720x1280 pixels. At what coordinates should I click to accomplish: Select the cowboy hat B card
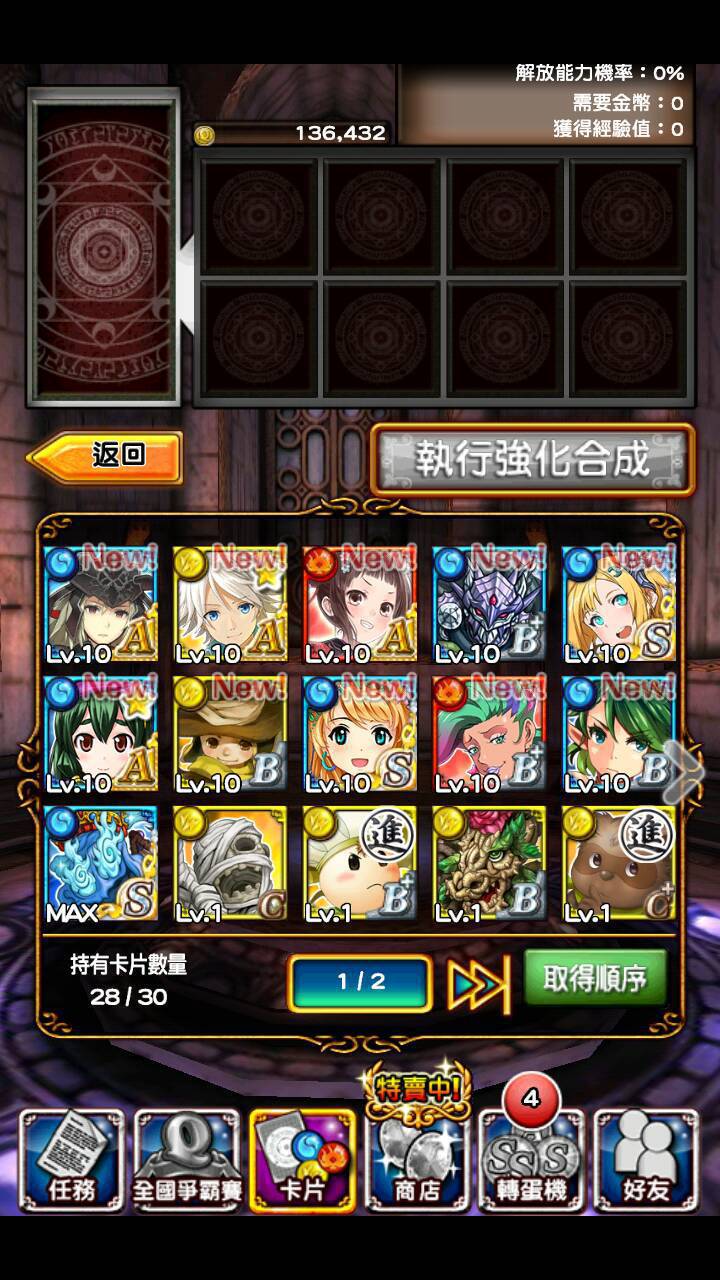230,734
